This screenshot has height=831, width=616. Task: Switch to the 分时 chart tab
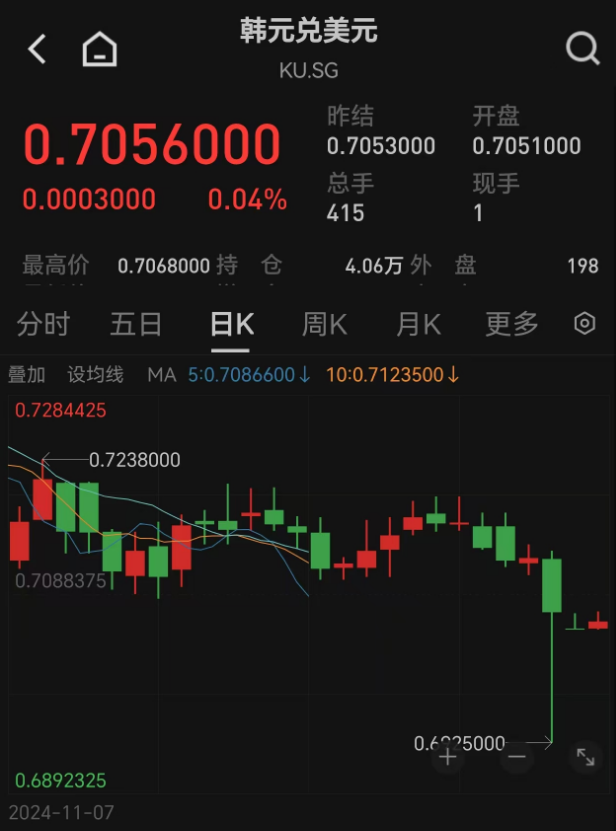click(44, 324)
